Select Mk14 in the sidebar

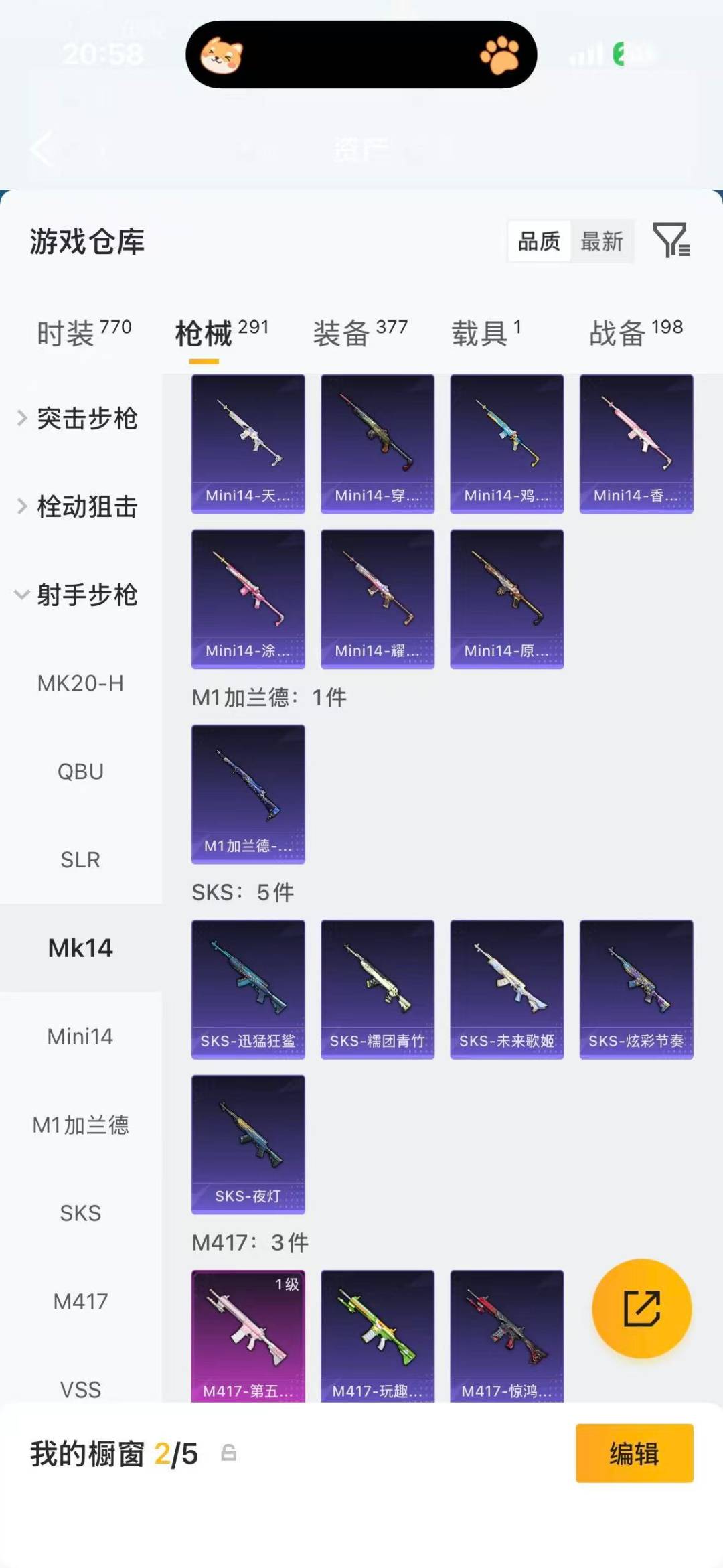80,948
